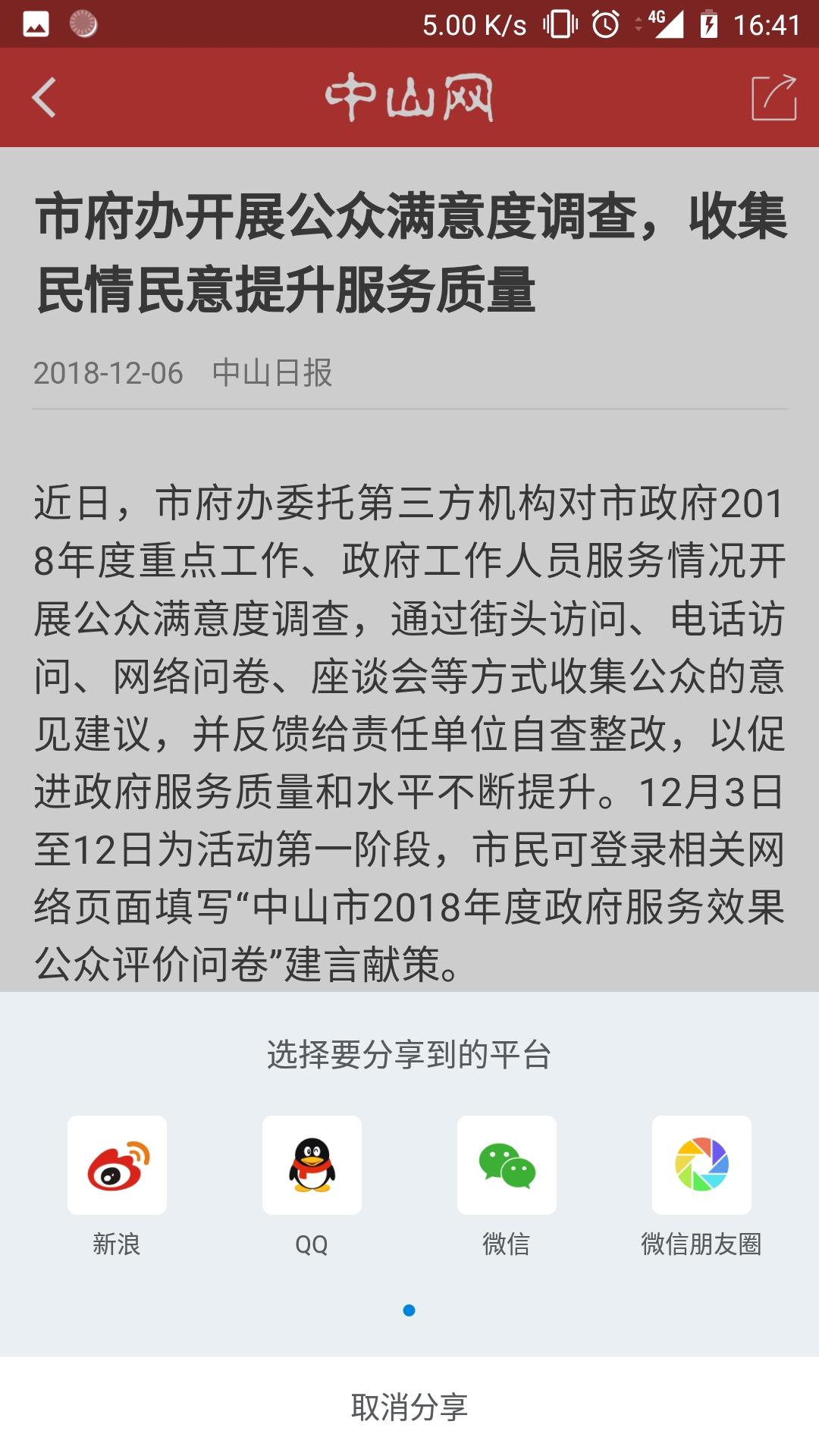Screen dimensions: 819x1456
Task: Tap the WeChat share icon
Action: (x=507, y=1166)
